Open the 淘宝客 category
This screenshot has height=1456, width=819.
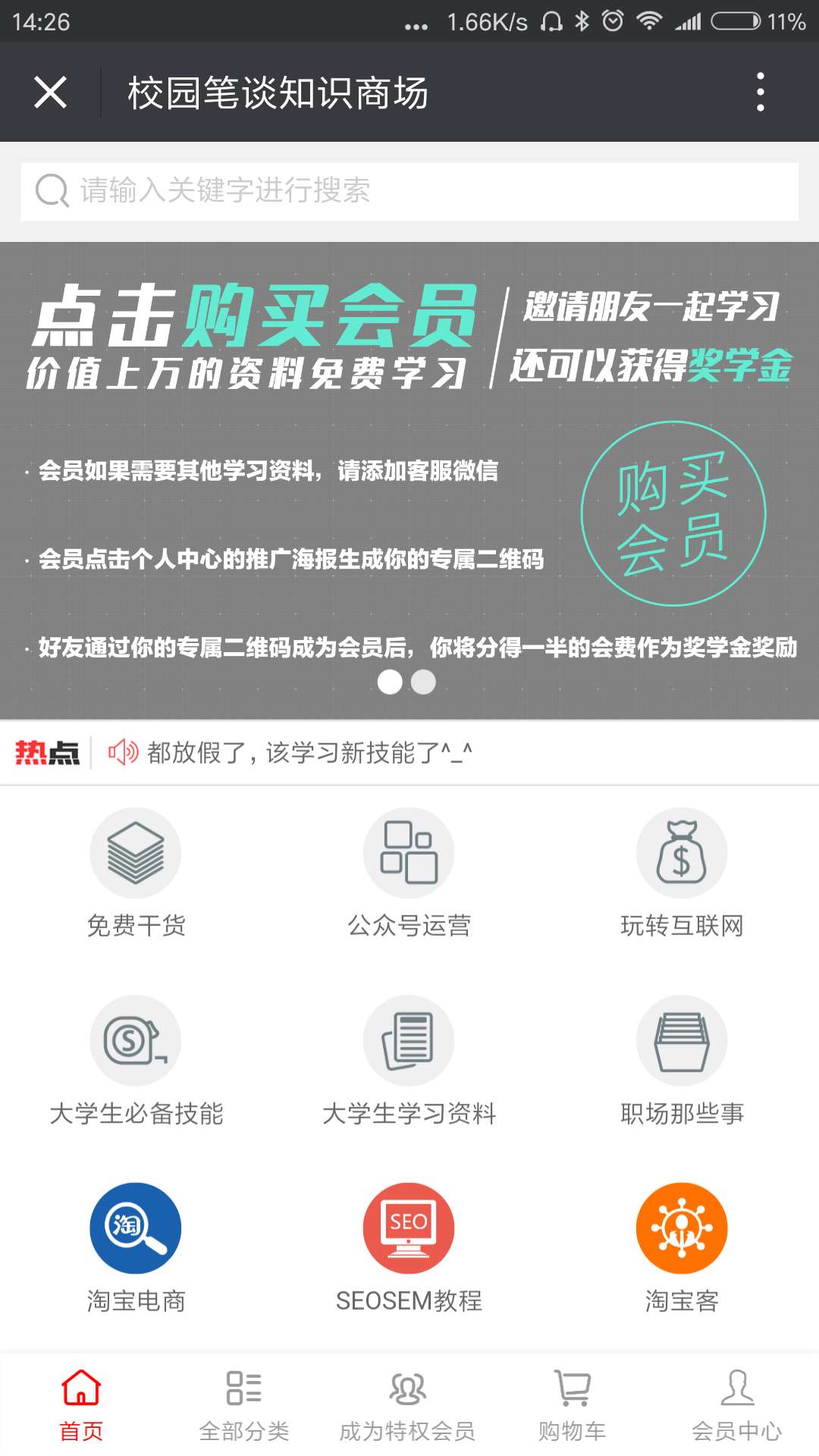[682, 1247]
